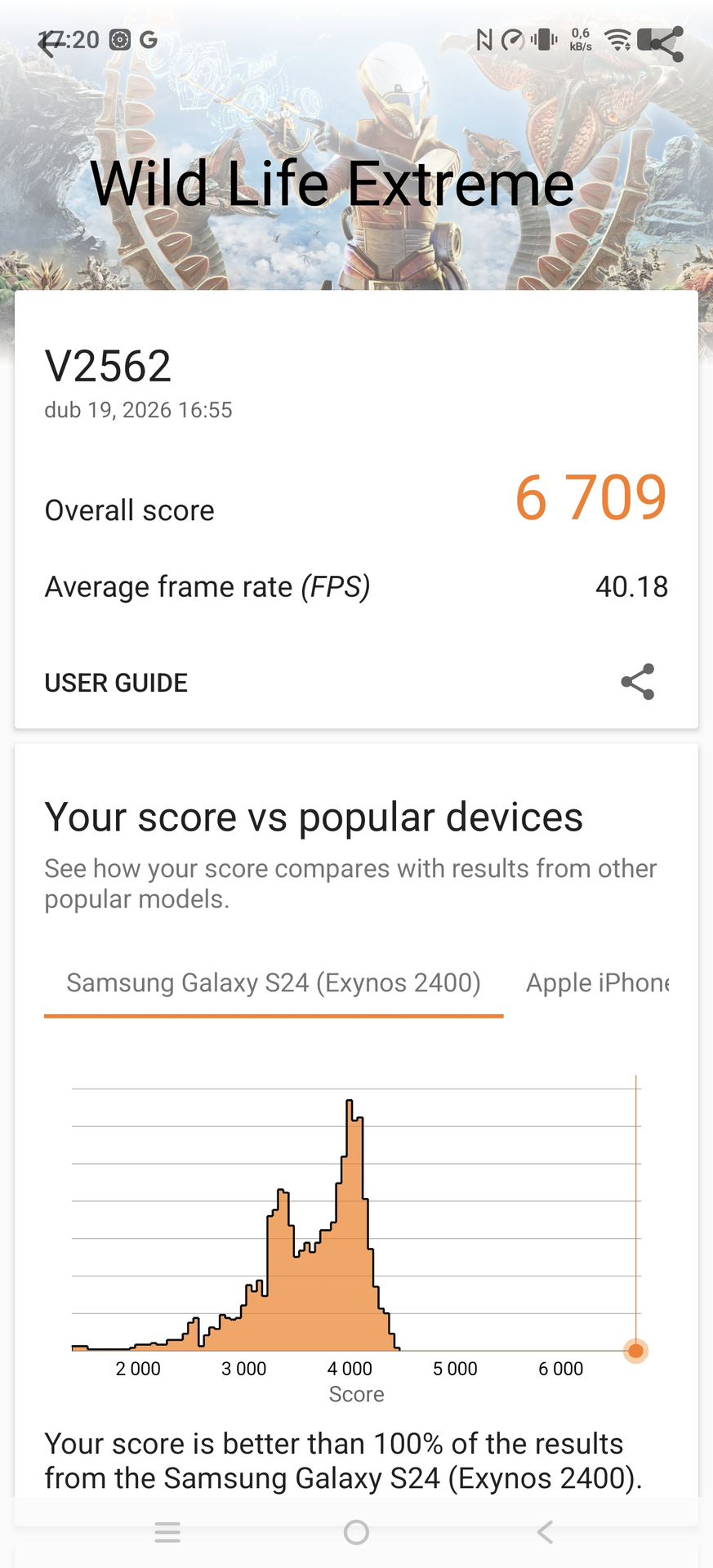This screenshot has width=713, height=1568.
Task: Switch to the Apple iPhone comparison tab
Action: point(598,983)
